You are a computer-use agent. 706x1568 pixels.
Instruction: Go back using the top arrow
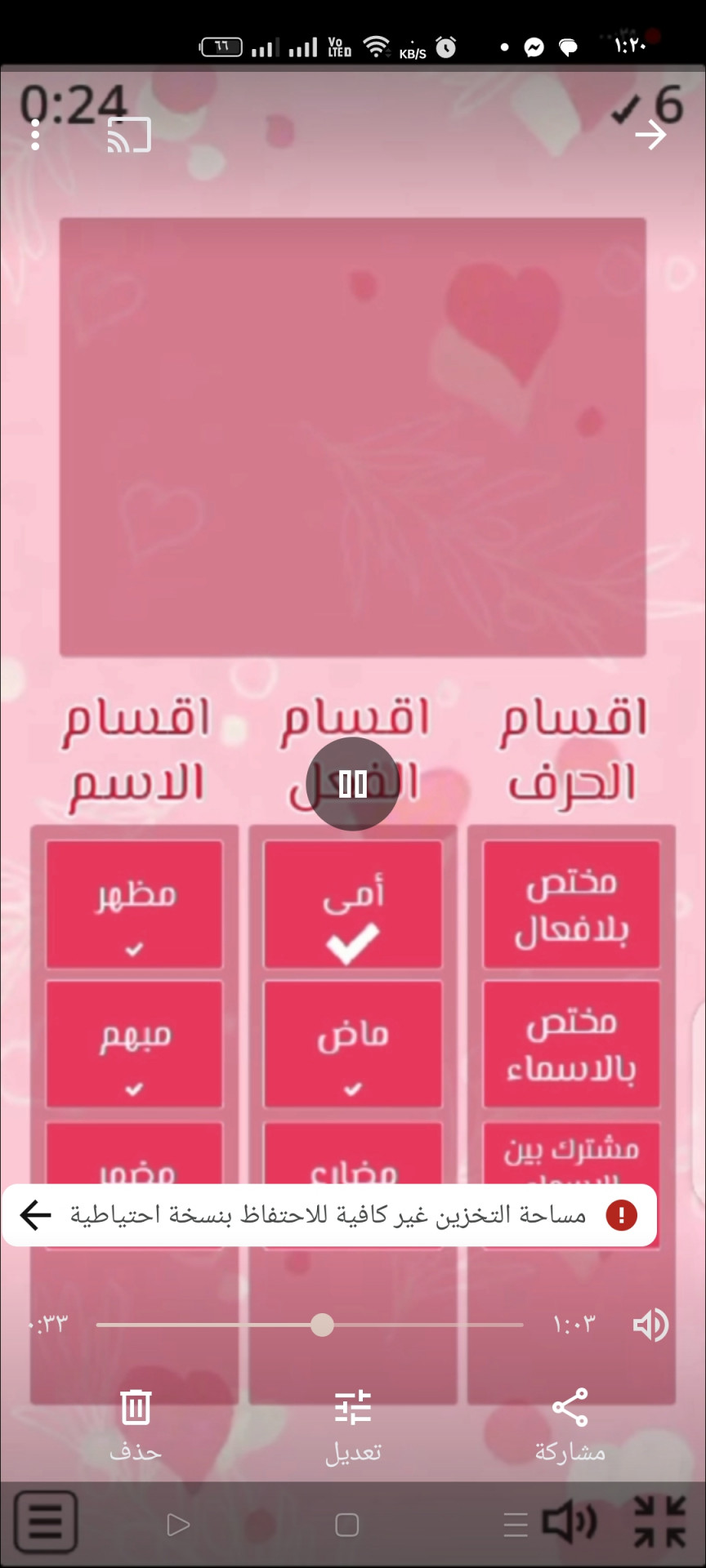(x=650, y=135)
